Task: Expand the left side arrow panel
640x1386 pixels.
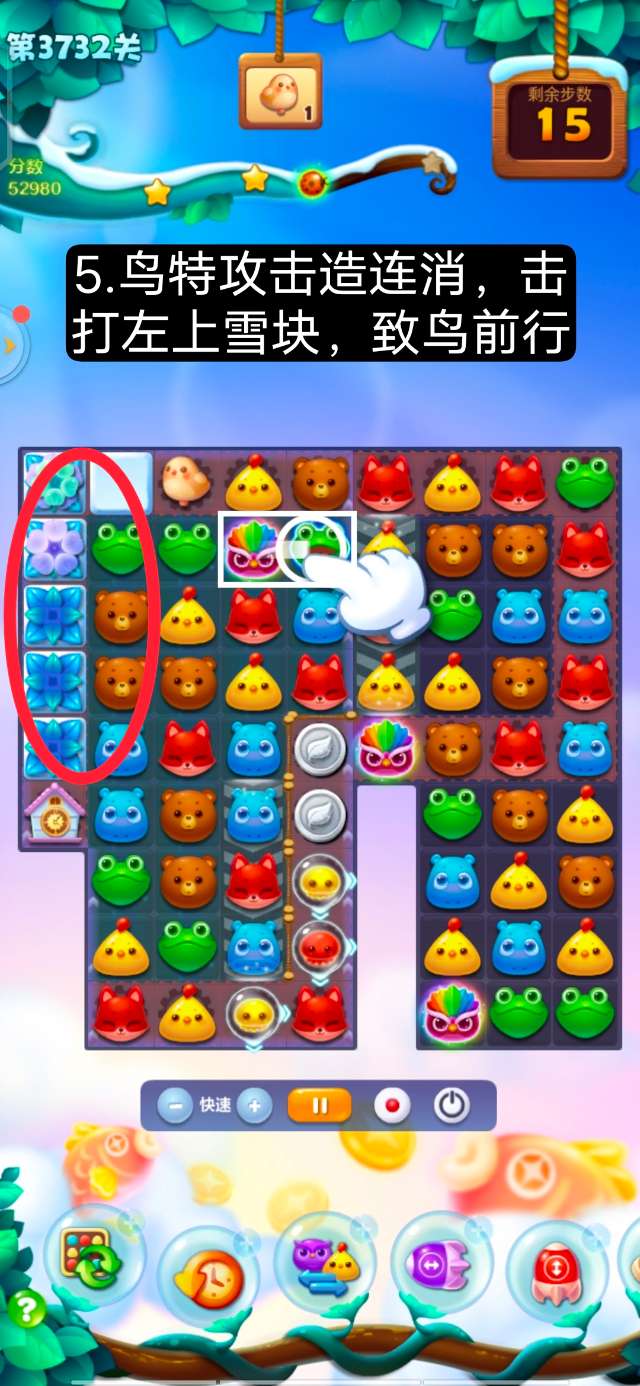Action: coord(9,345)
